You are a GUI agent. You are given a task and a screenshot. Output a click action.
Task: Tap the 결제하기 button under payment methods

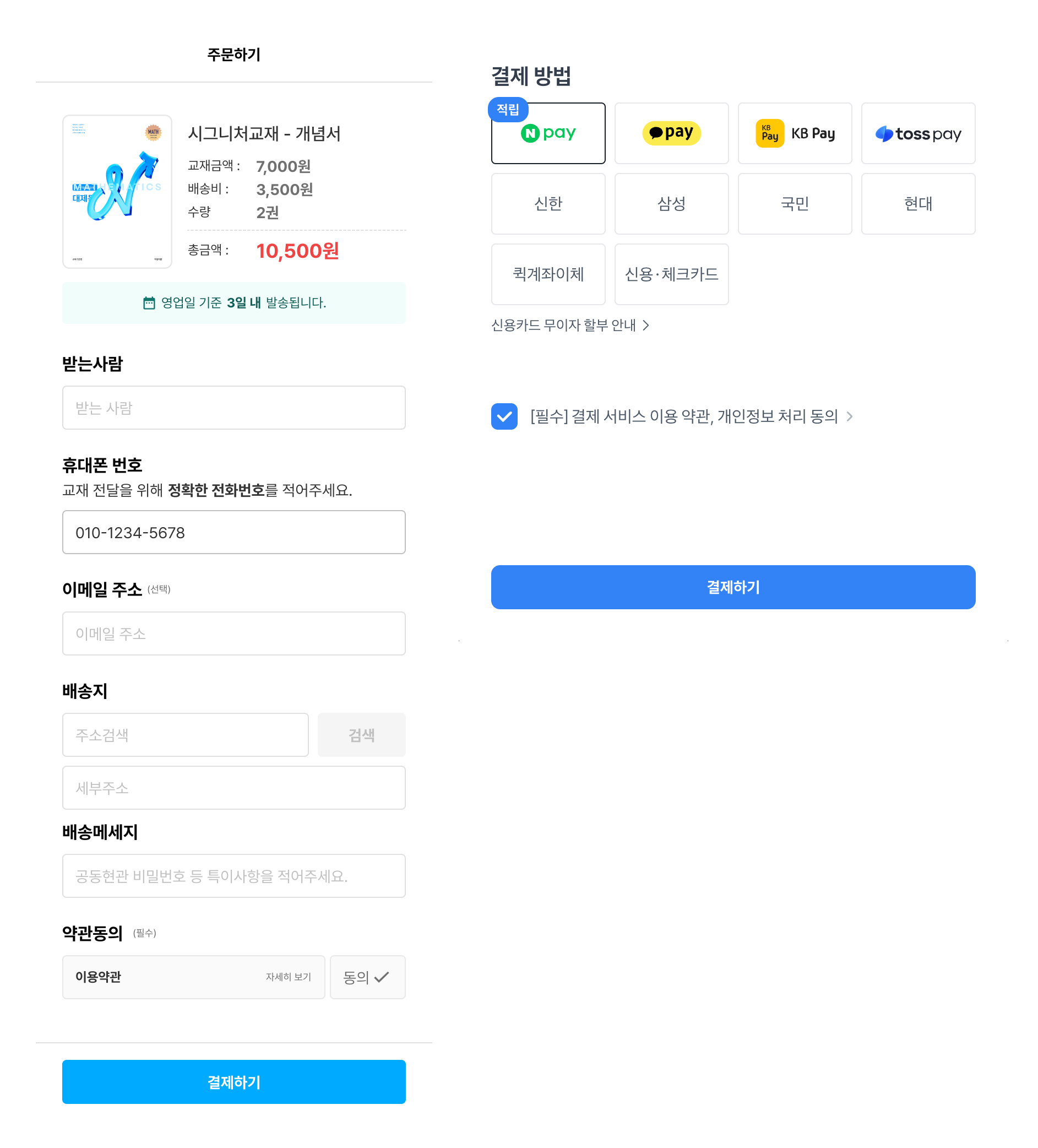733,587
